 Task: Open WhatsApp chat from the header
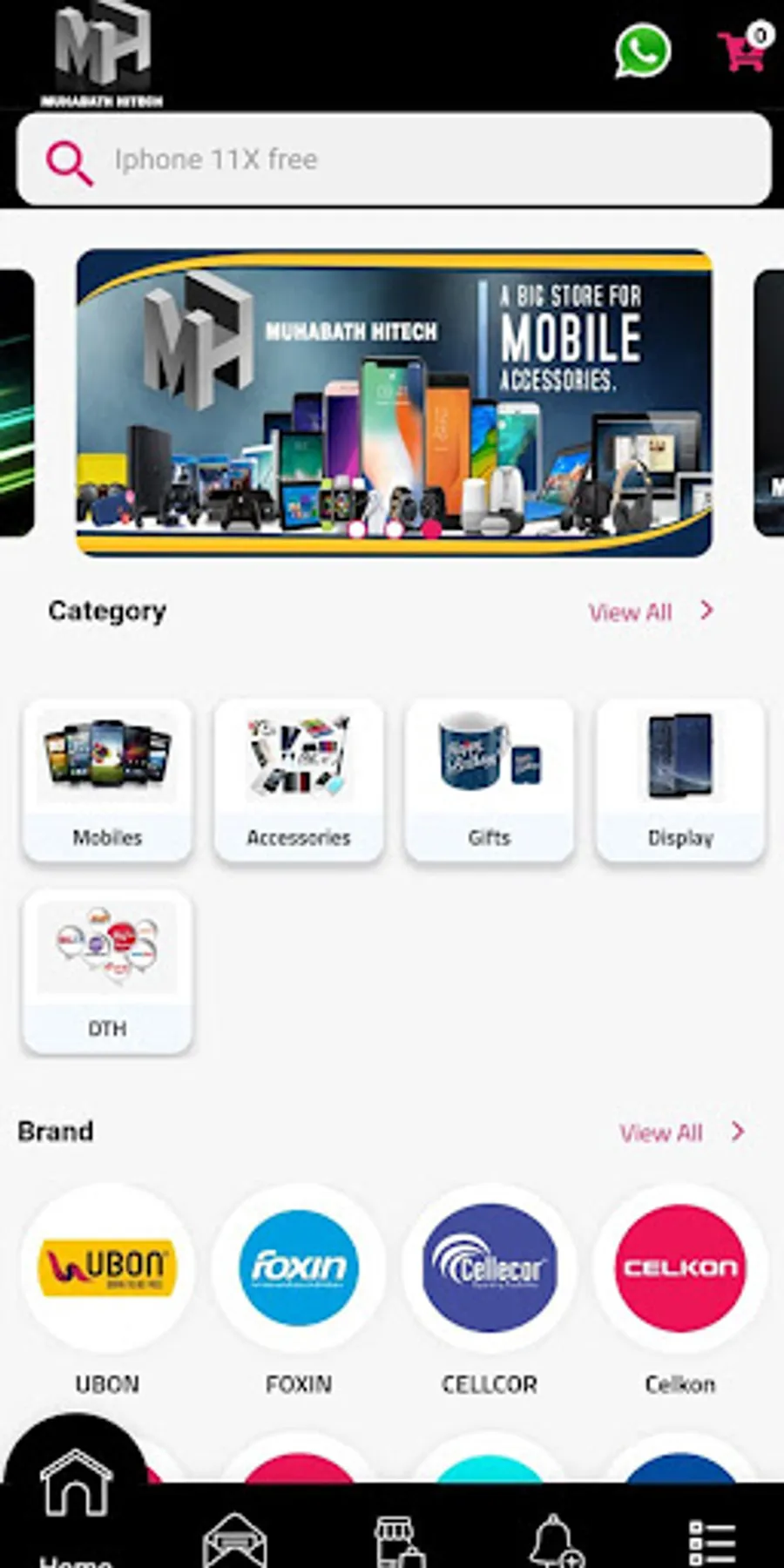coord(643,51)
